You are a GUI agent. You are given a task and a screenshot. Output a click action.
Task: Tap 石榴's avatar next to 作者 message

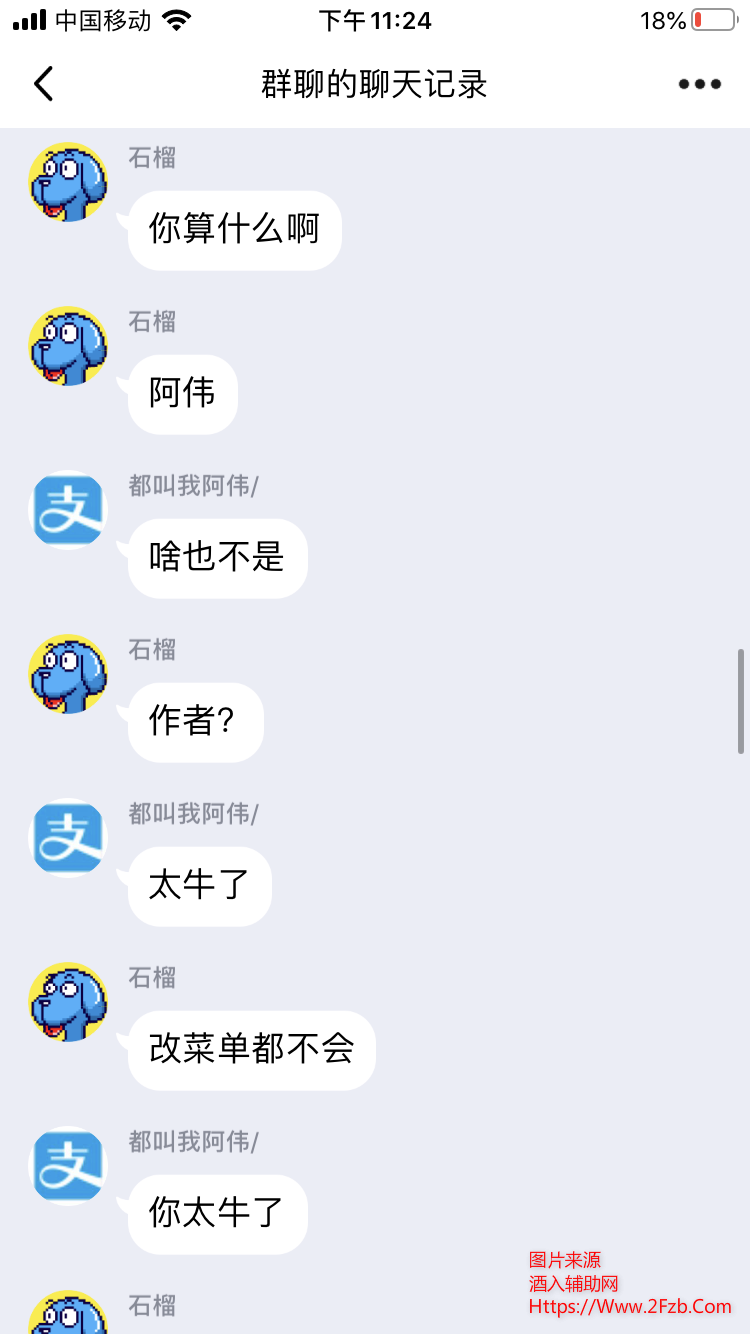pyautogui.click(x=67, y=675)
